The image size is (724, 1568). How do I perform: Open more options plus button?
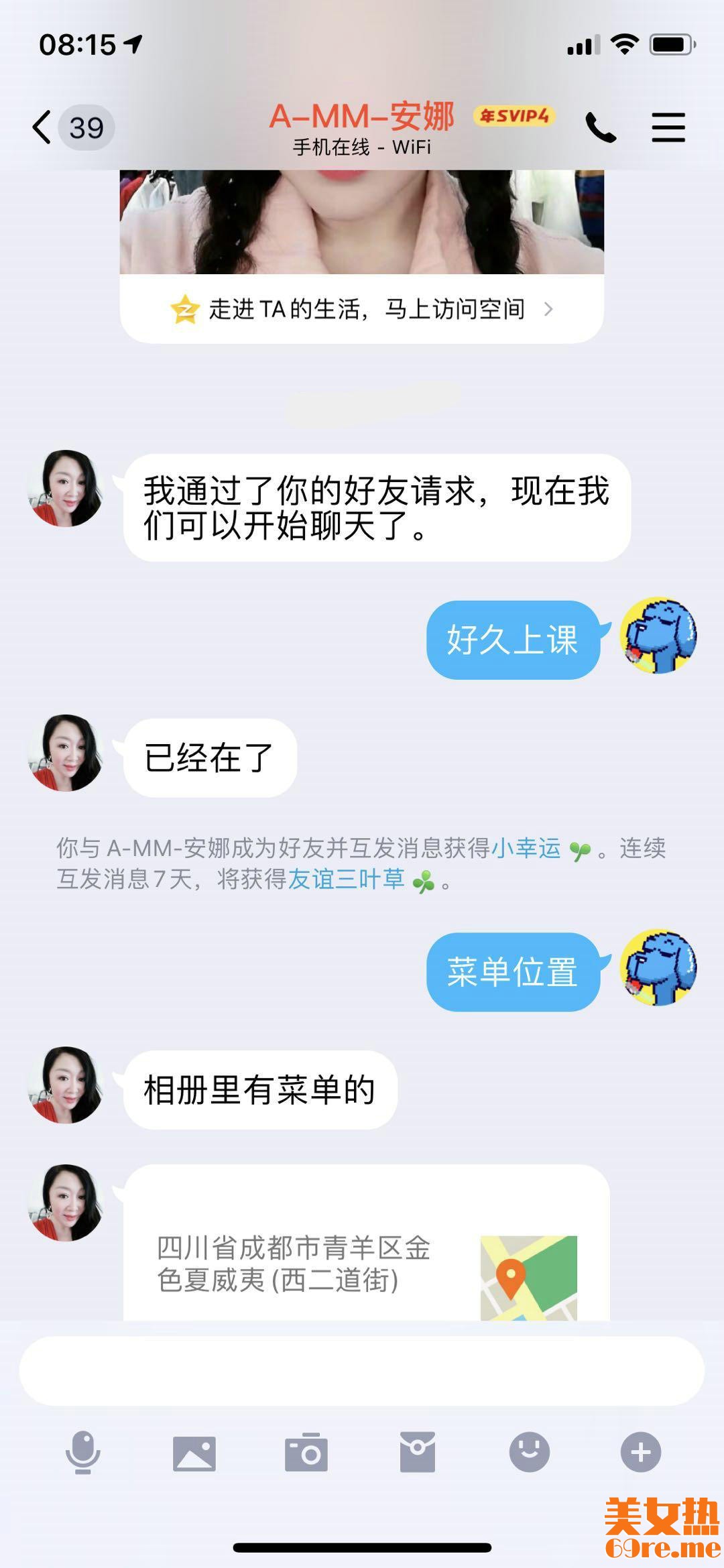pos(641,1452)
